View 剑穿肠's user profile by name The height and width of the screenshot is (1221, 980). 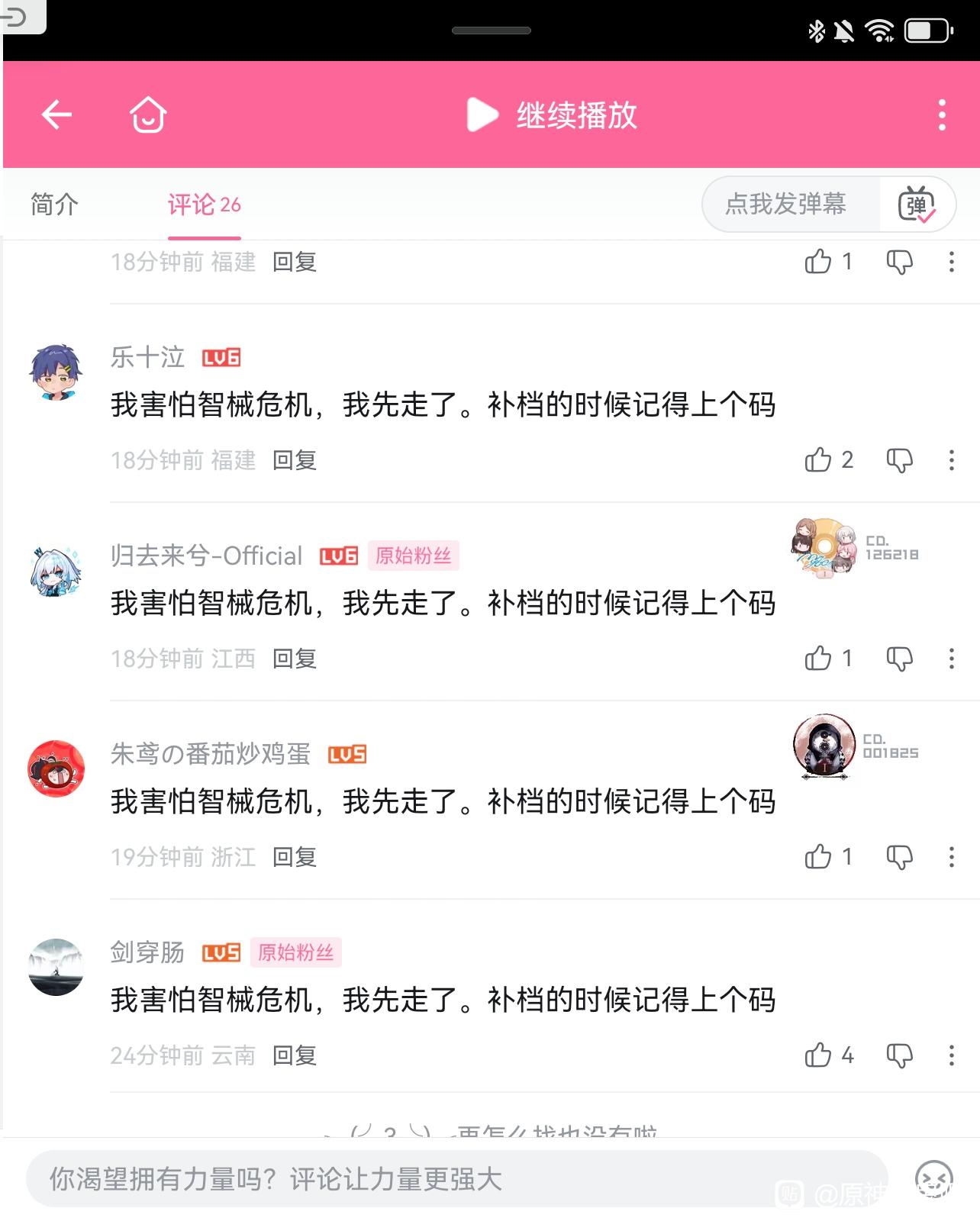pyautogui.click(x=147, y=952)
